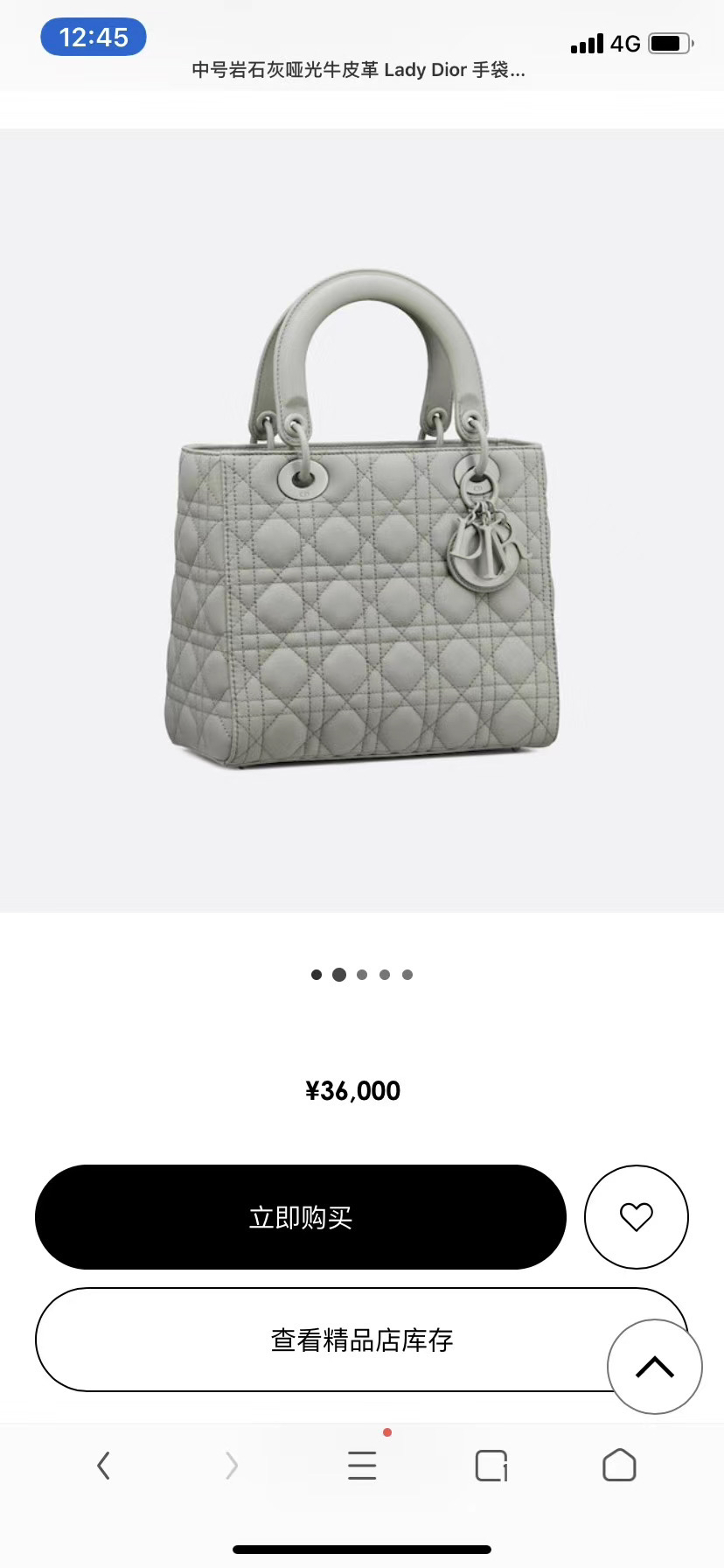Open the Lady Dior bag product photo
The image size is (724, 1568).
tap(362, 520)
